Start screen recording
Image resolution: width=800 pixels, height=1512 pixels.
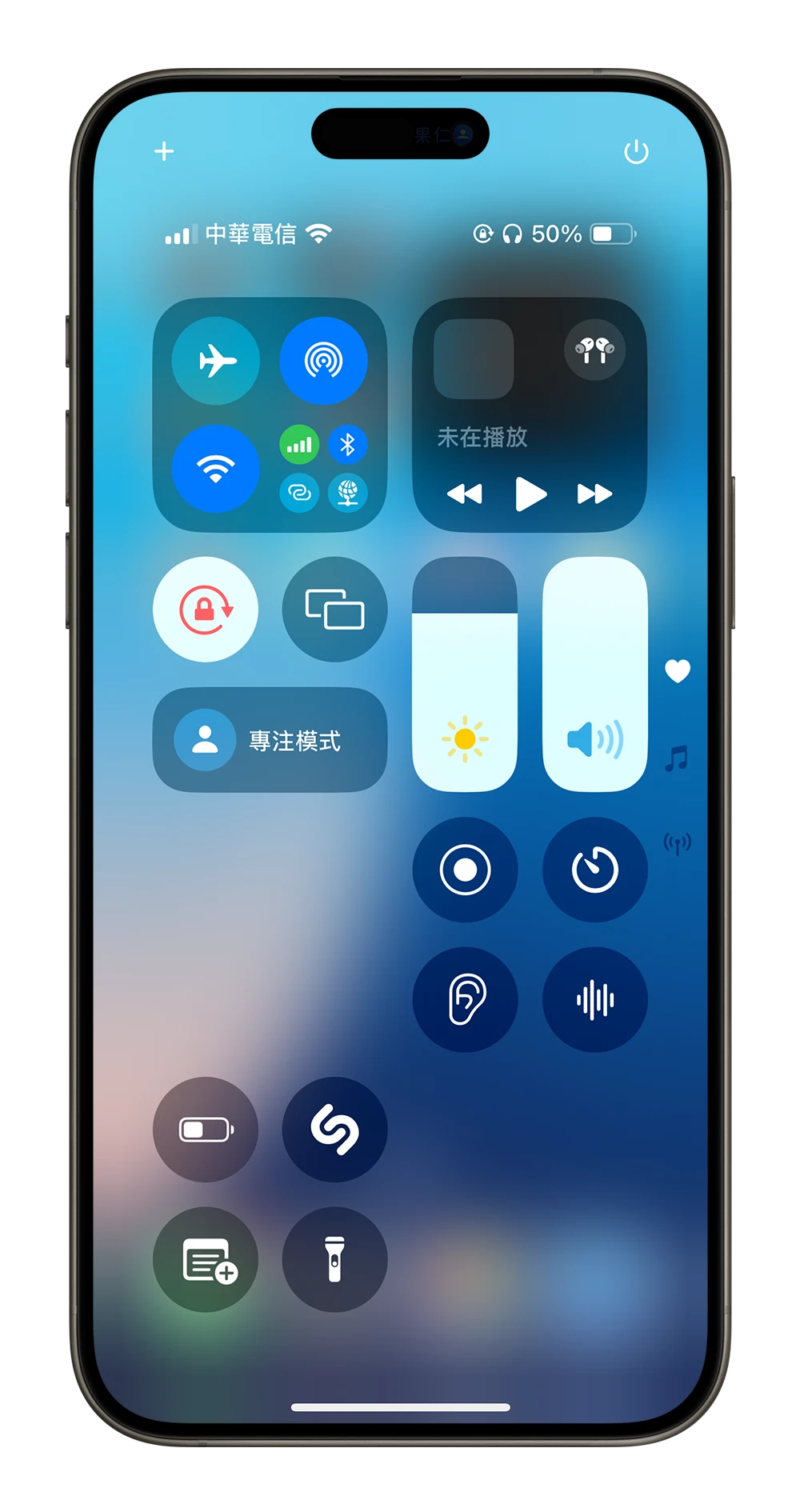tap(465, 870)
